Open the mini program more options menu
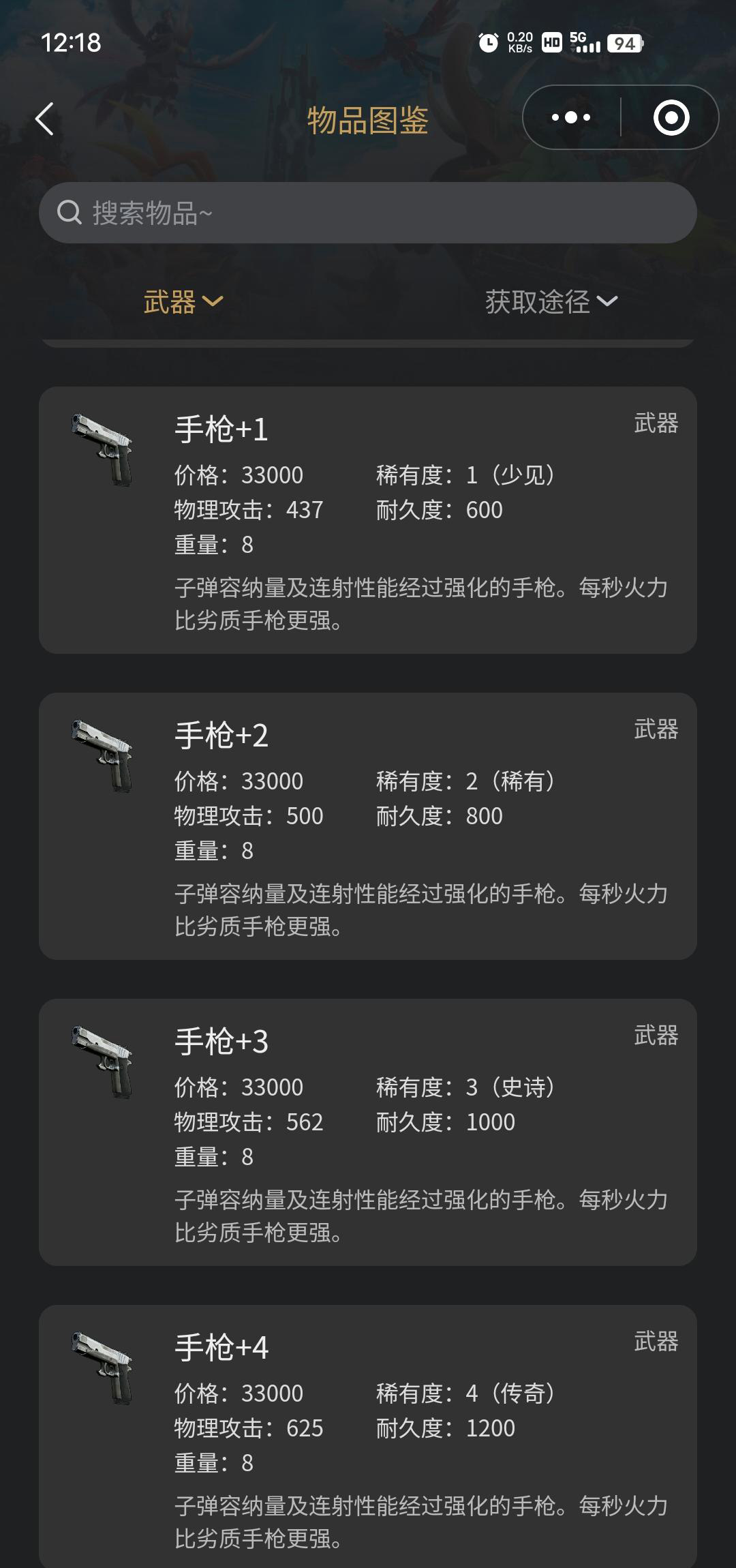 pyautogui.click(x=571, y=118)
